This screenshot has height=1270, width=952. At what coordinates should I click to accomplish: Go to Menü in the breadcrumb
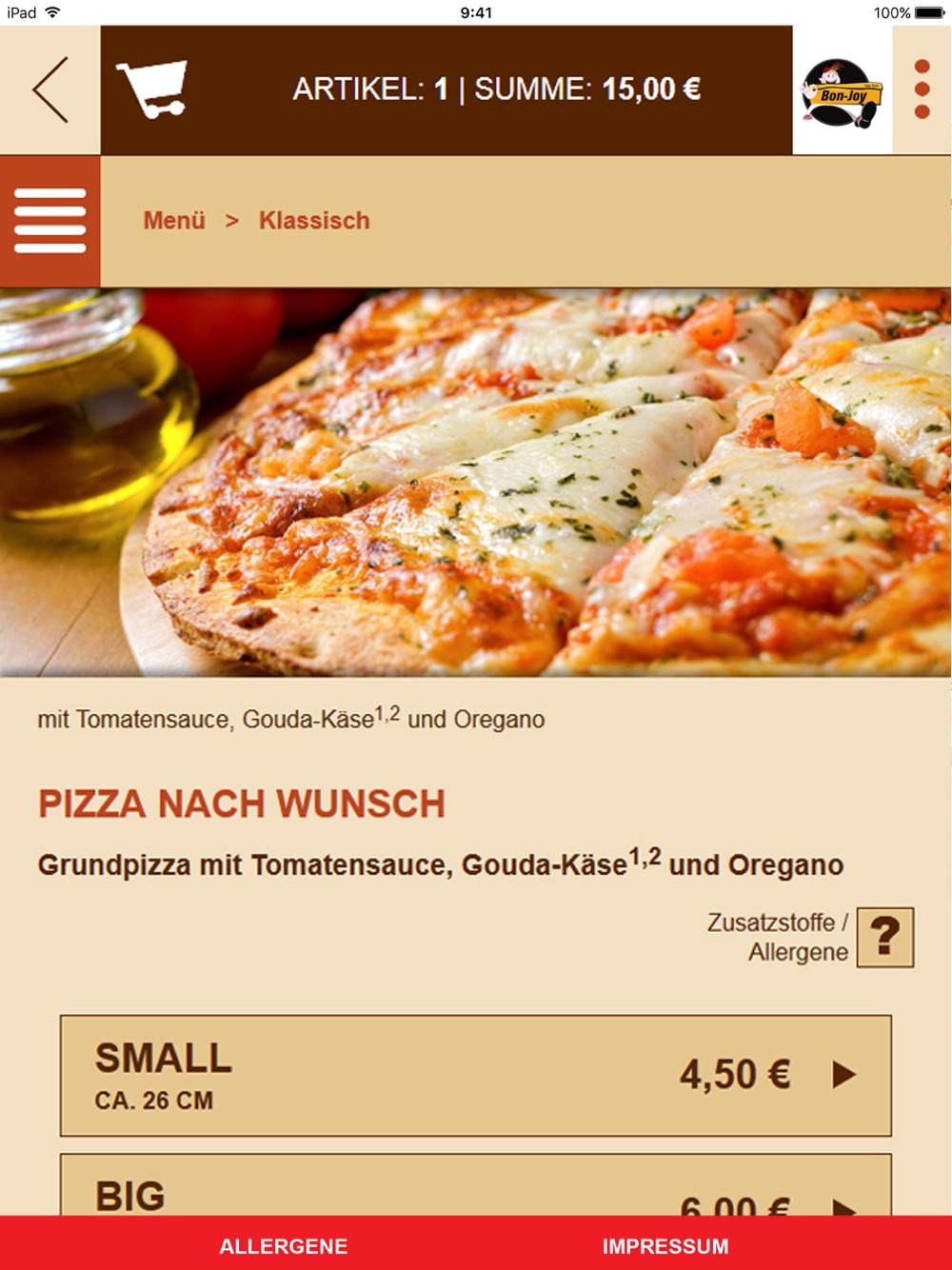coord(174,221)
